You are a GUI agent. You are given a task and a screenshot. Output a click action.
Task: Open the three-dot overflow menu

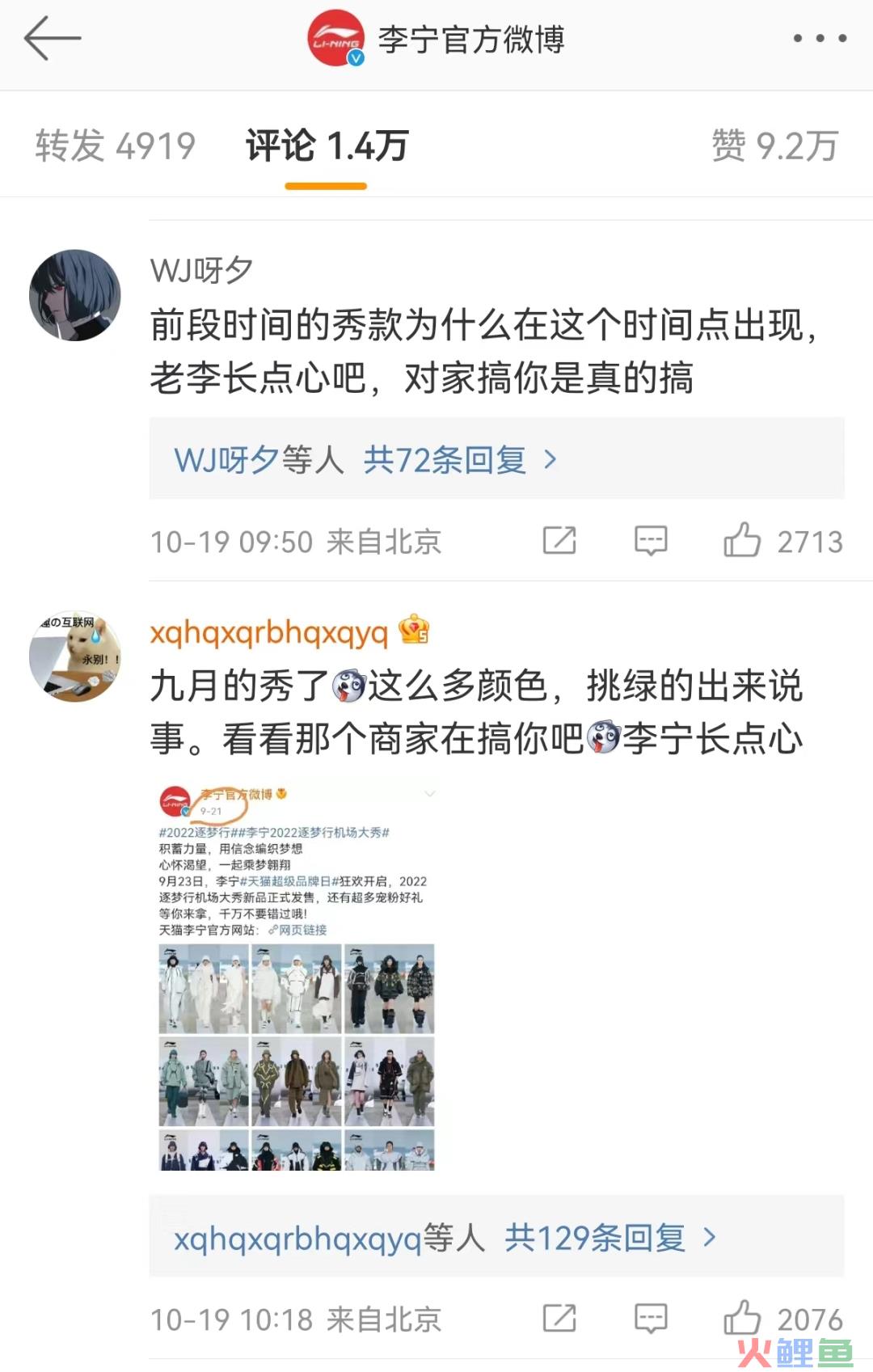tap(819, 39)
